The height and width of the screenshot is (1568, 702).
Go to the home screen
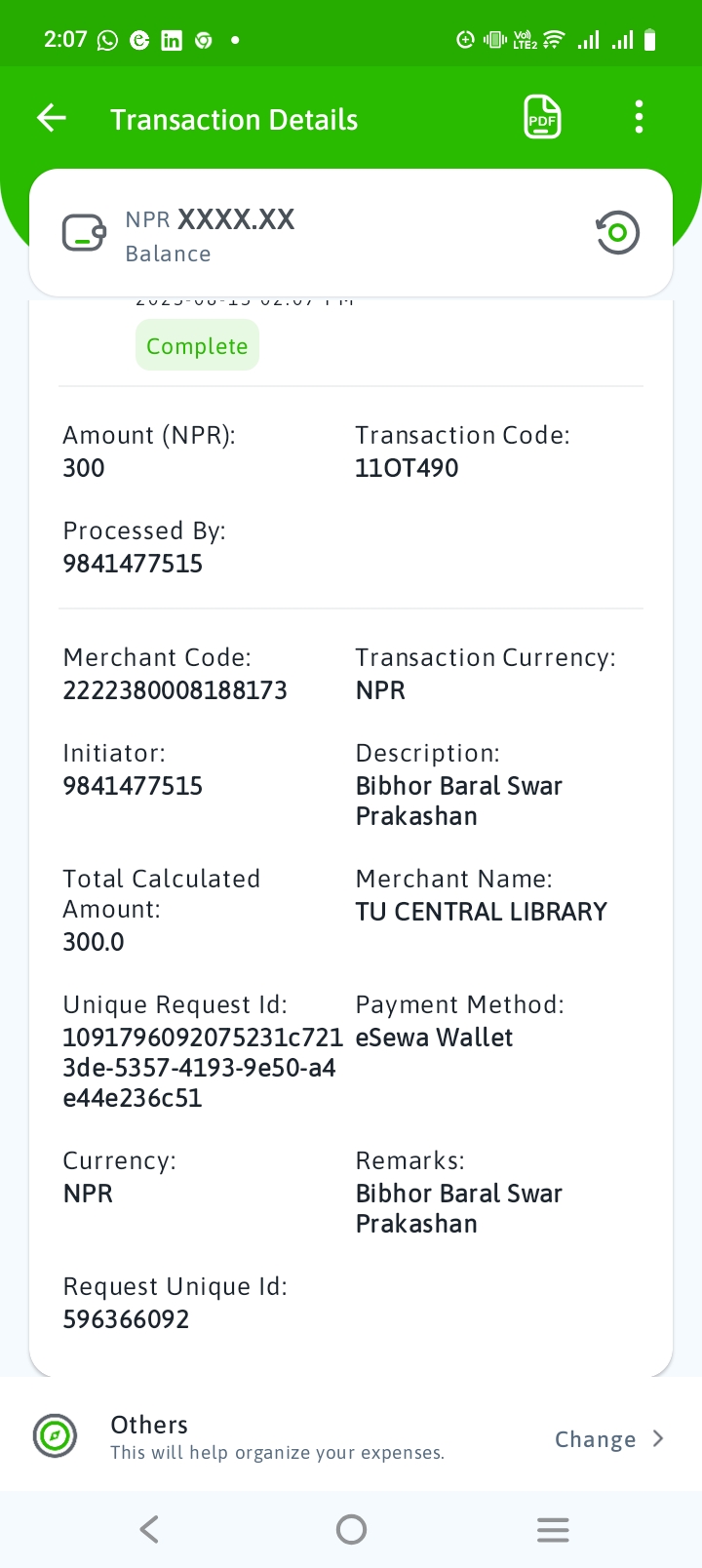351,1529
